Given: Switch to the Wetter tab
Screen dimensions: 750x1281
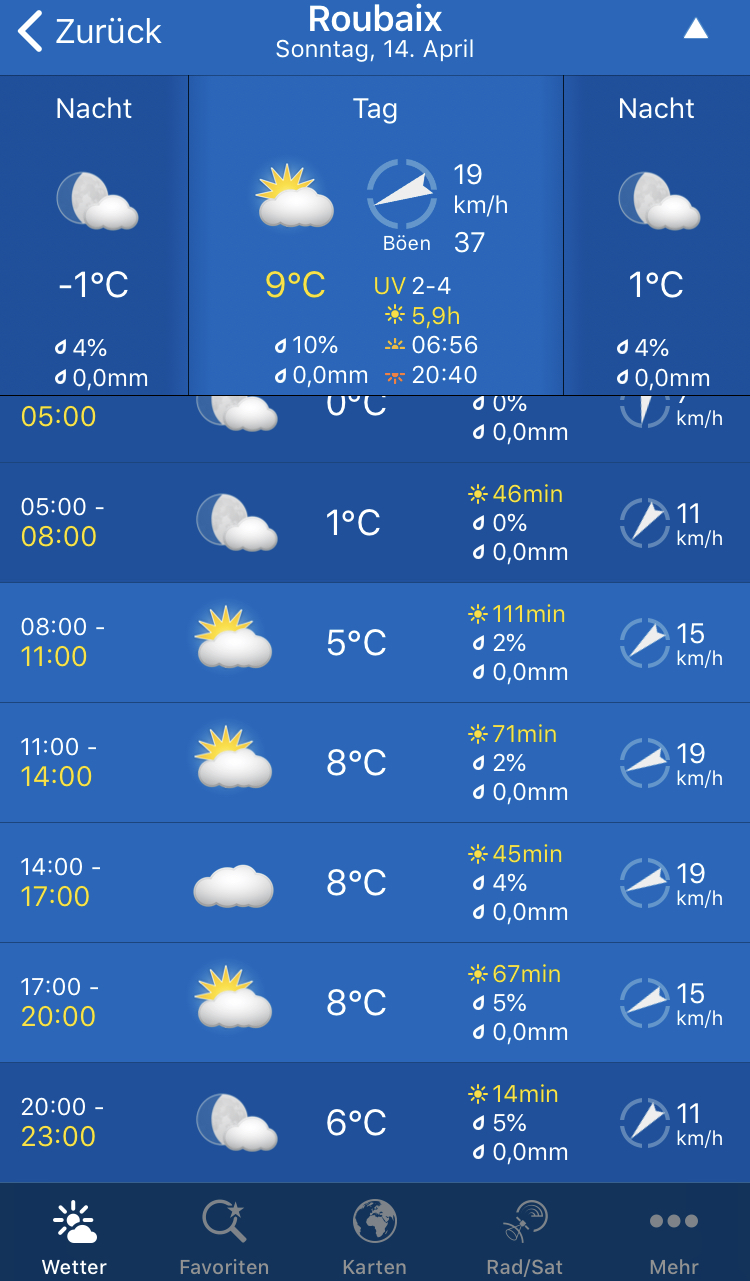Looking at the screenshot, I should (75, 1238).
